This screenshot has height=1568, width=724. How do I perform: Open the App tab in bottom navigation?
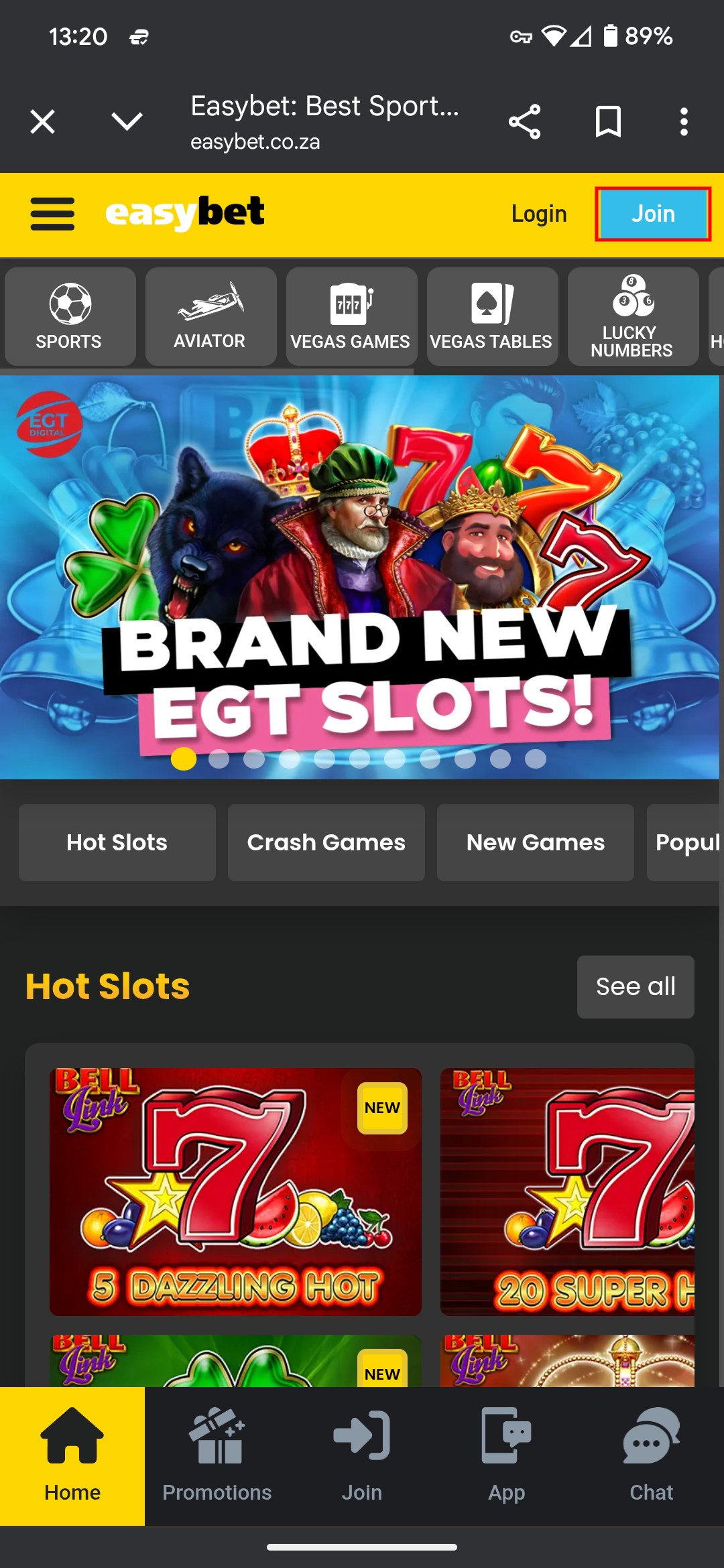pyautogui.click(x=506, y=1455)
